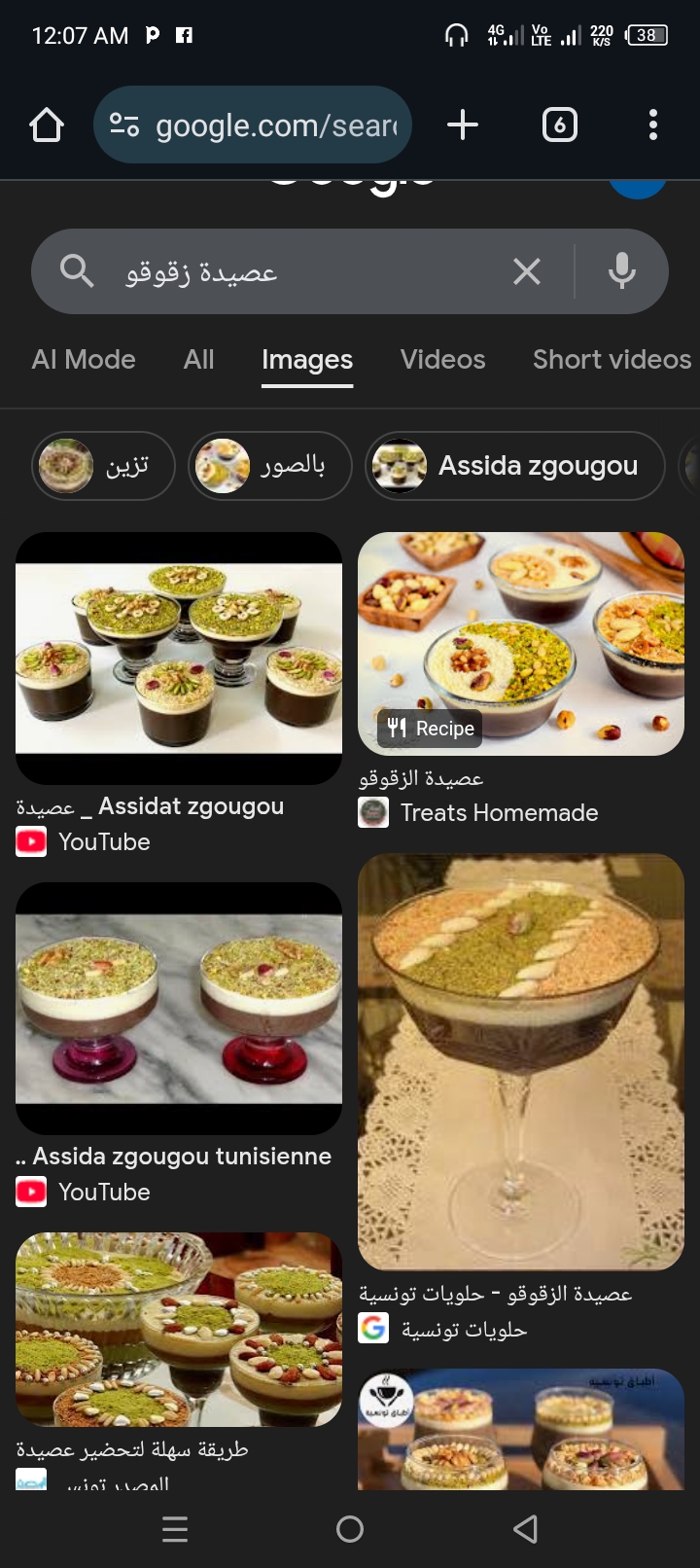Clear the search query text
Screen dimensions: 700x1568
pyautogui.click(x=527, y=271)
